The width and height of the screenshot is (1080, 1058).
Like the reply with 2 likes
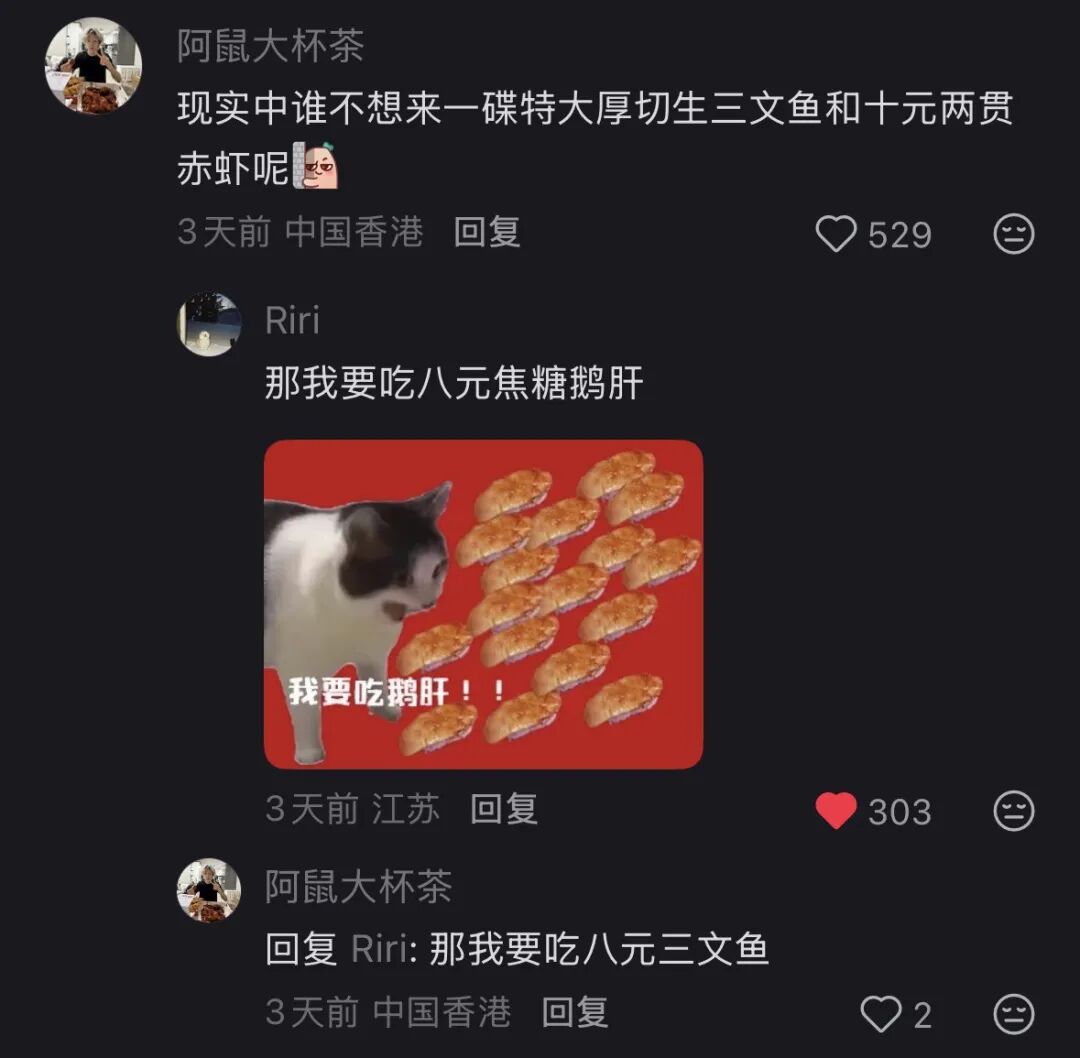tap(880, 1015)
